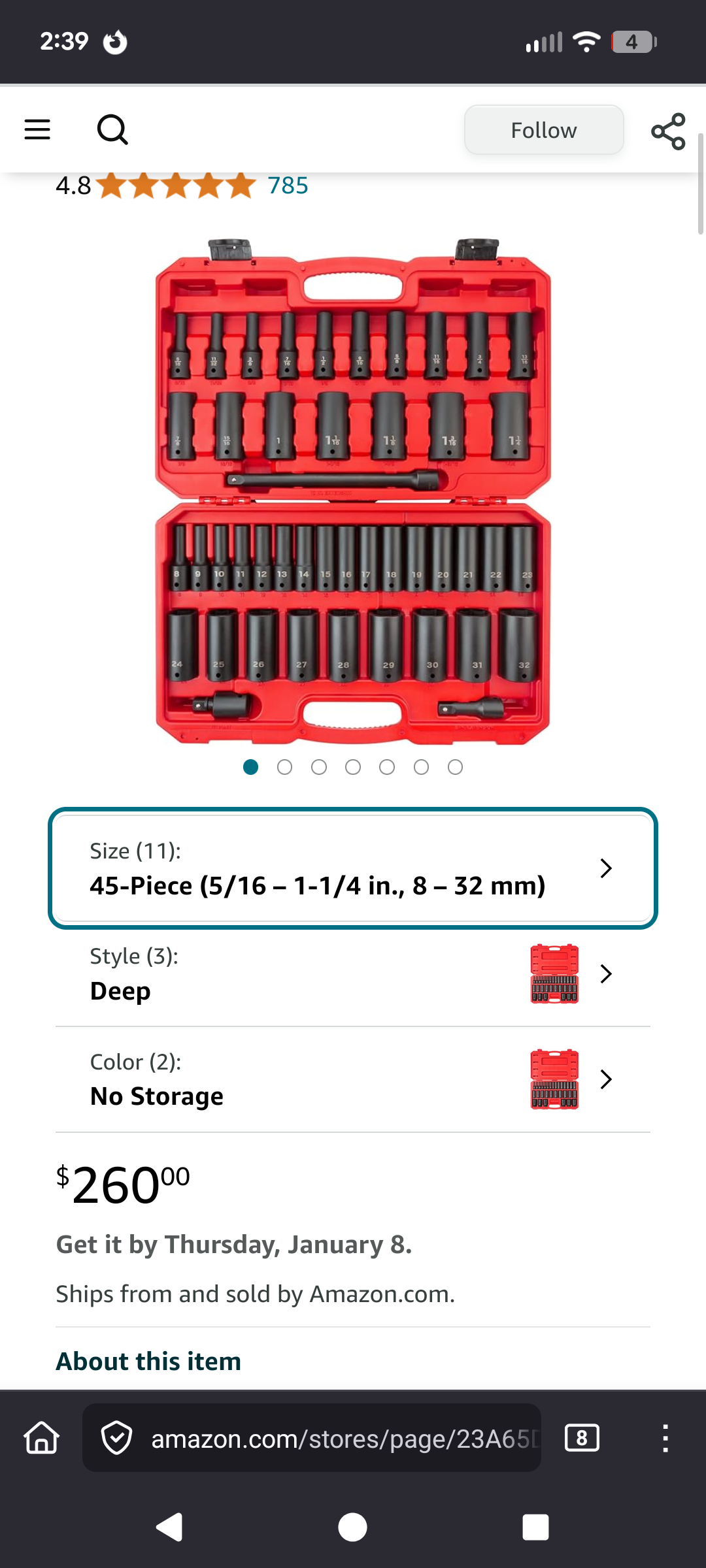Follow this brand store

(x=543, y=130)
